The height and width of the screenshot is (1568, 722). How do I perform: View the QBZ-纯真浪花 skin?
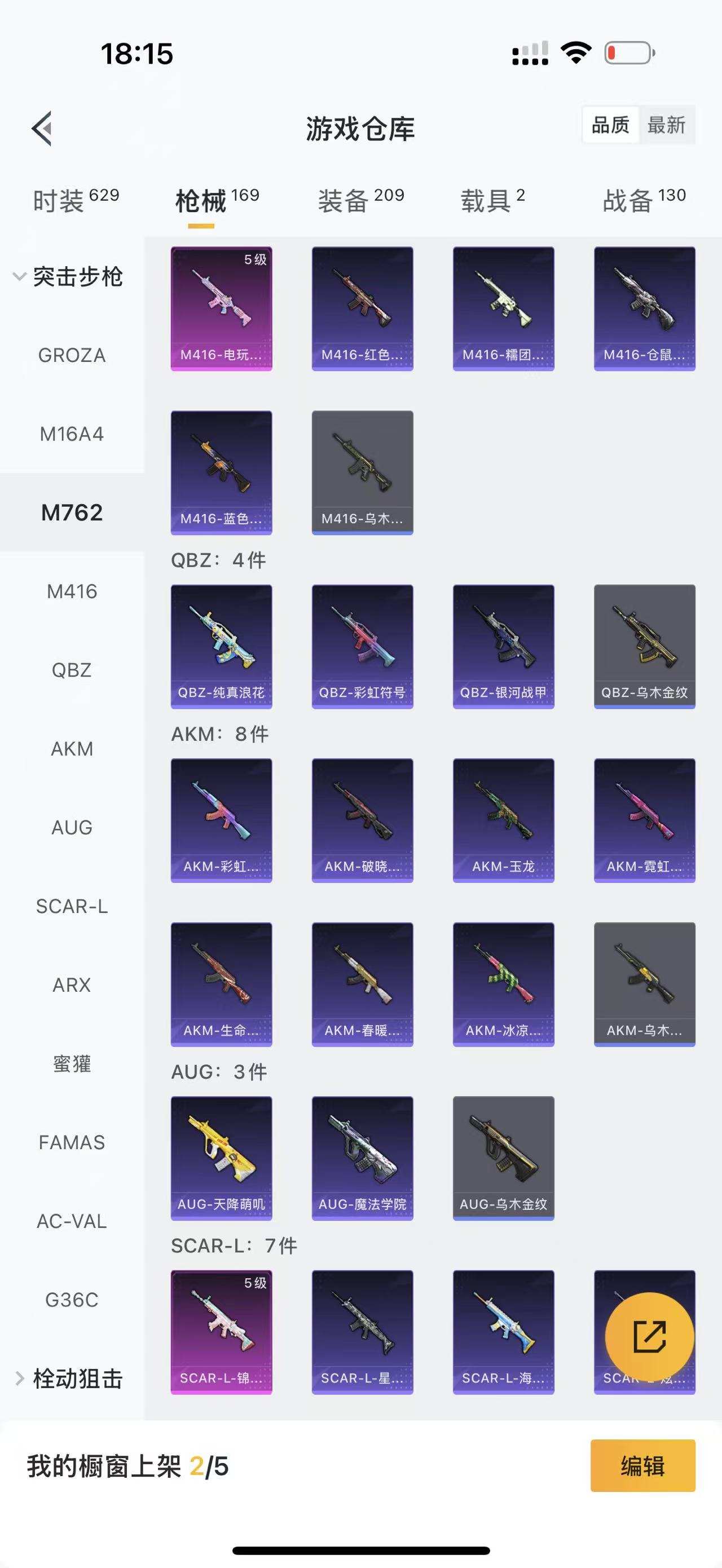tap(221, 646)
